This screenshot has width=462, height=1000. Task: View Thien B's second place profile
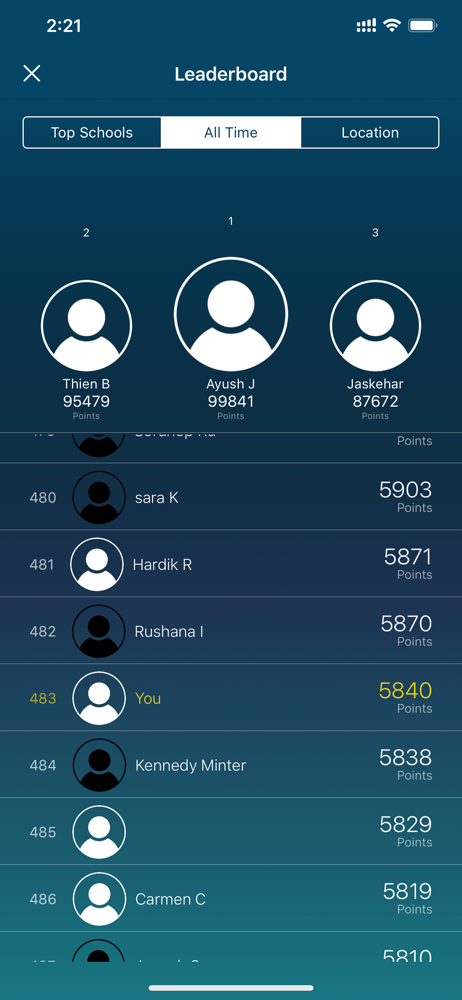click(86, 326)
